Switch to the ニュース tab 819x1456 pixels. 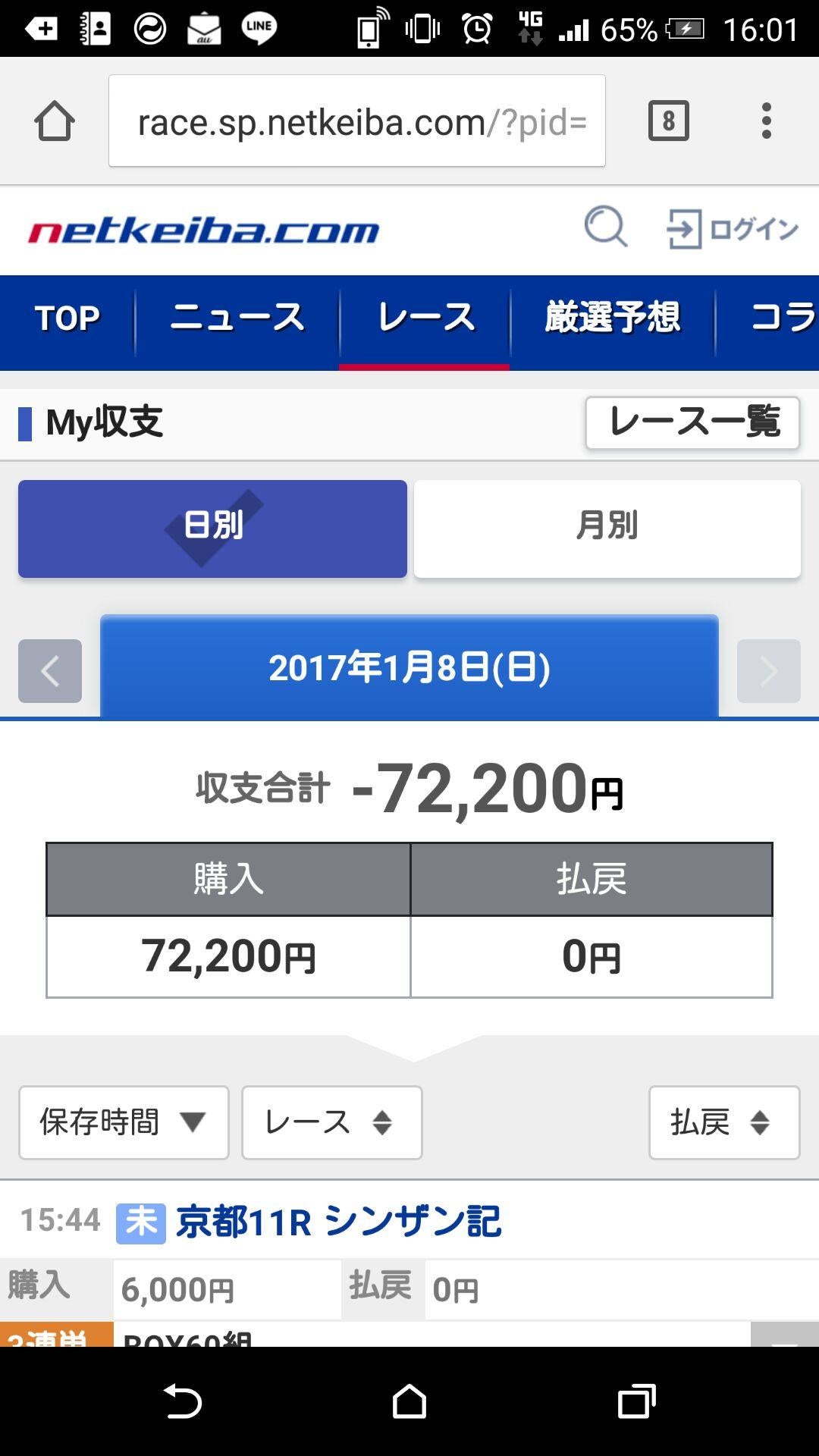pos(237,318)
